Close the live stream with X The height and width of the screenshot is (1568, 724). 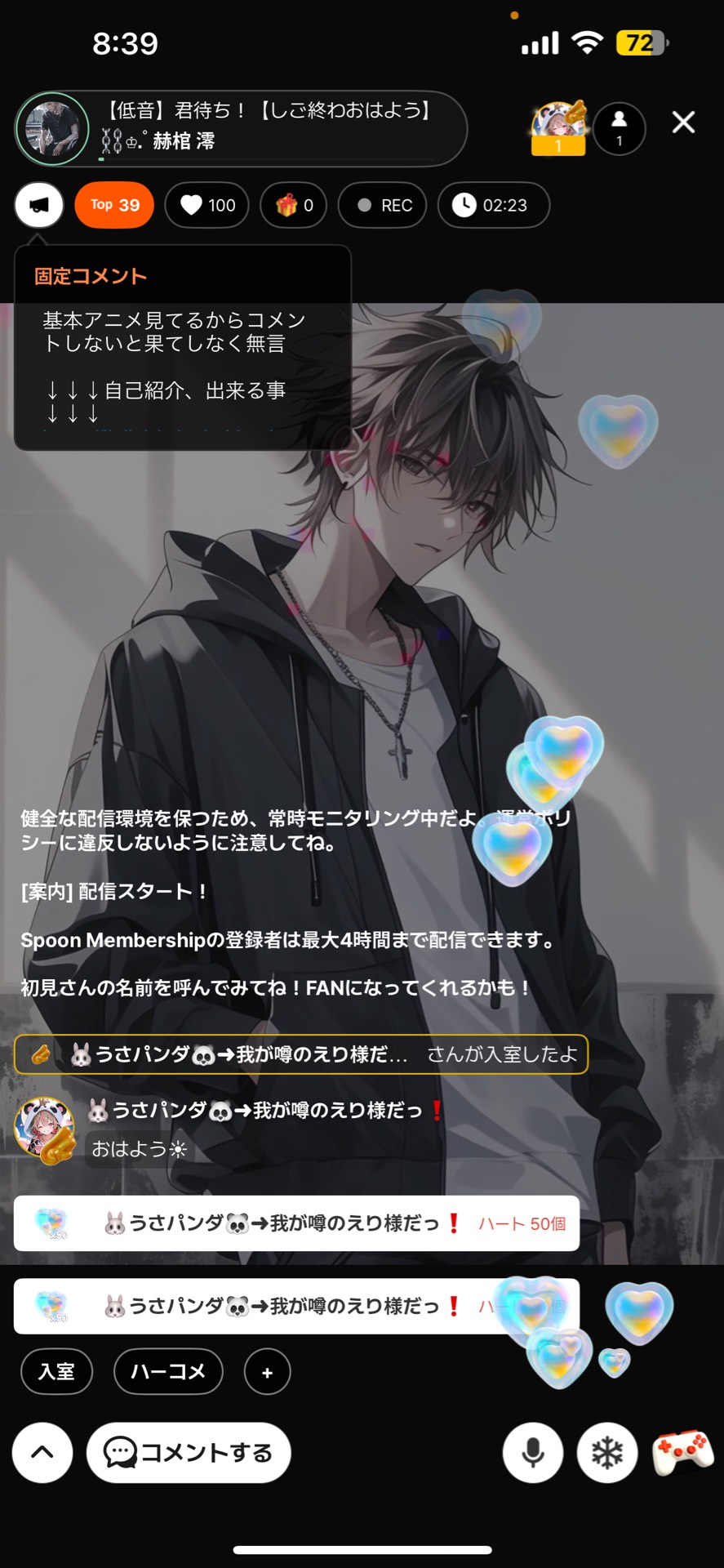pyautogui.click(x=683, y=122)
